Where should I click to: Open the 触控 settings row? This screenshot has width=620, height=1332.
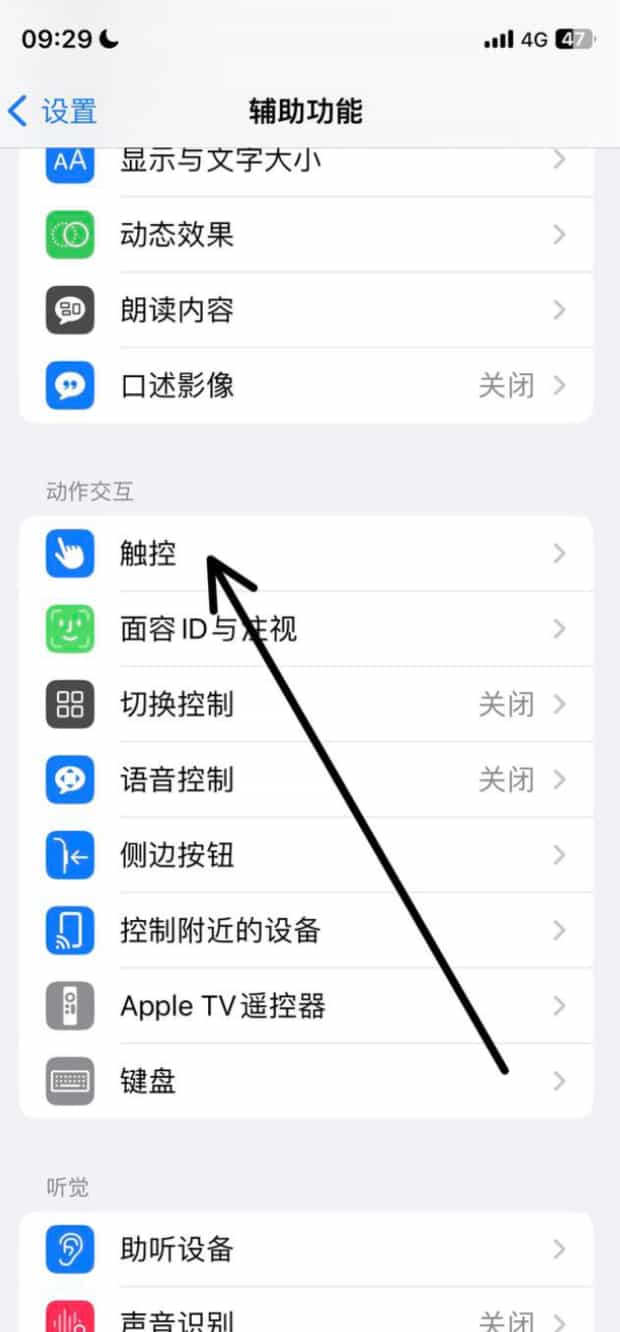coord(305,554)
